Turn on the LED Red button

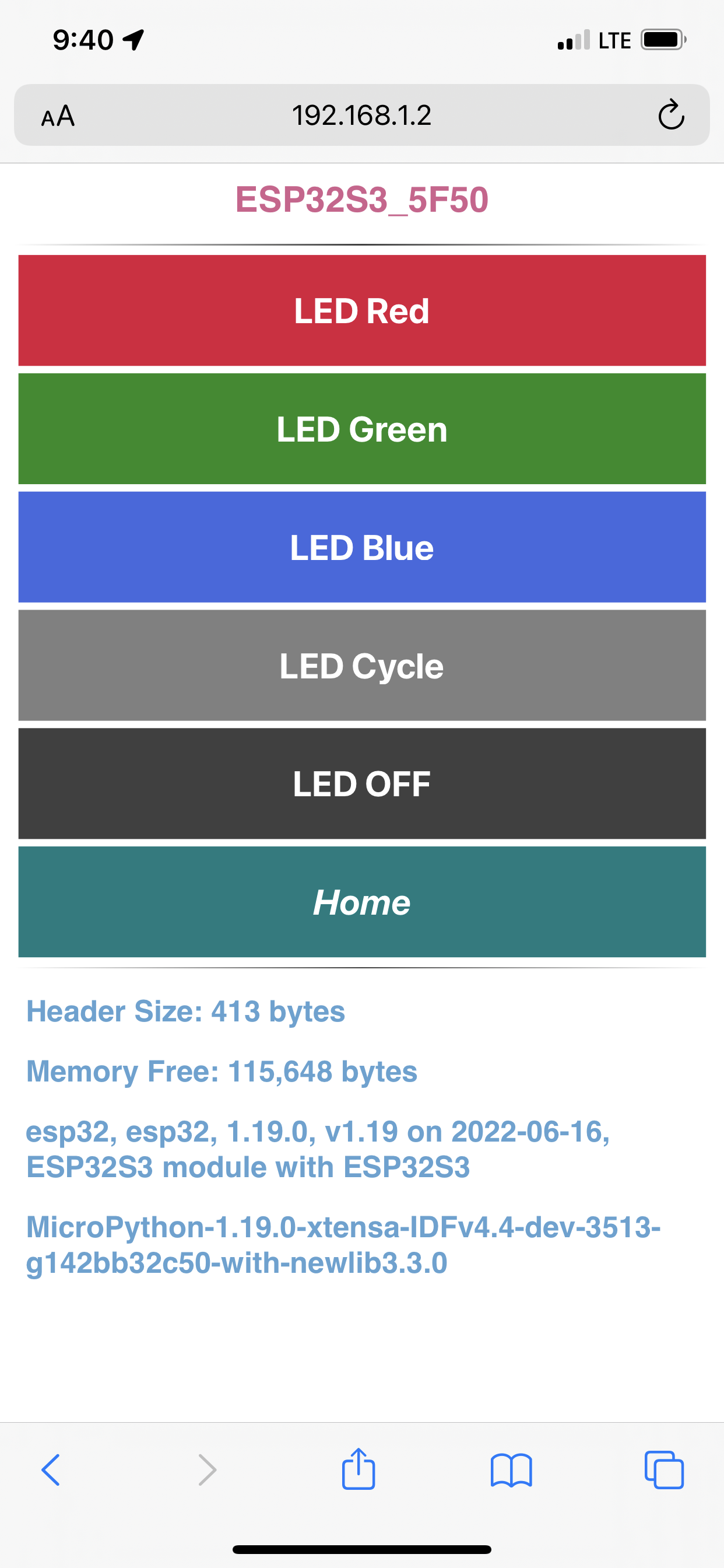click(x=362, y=310)
